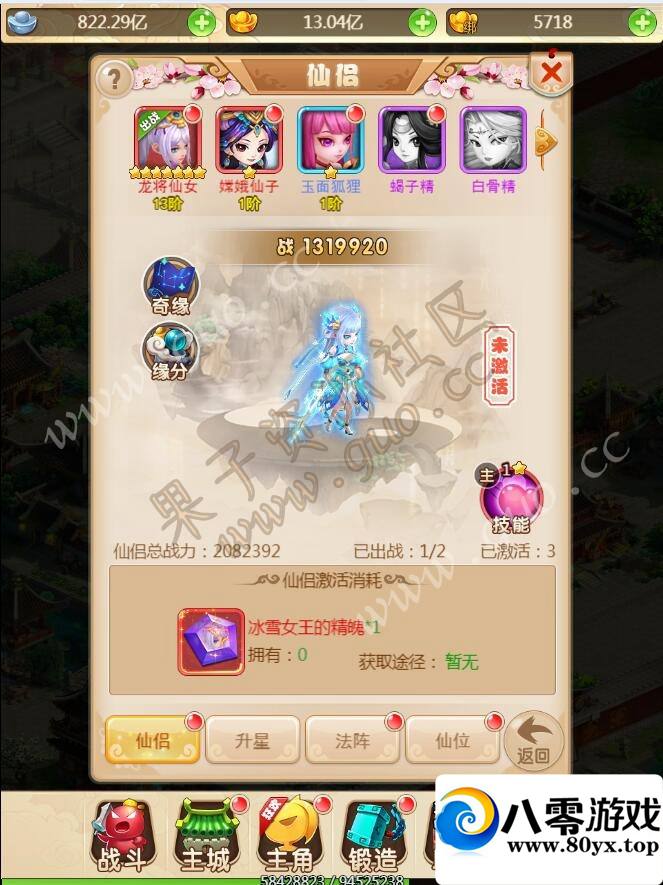Add gold ingots with the plus button
663x885 pixels.
422,22
